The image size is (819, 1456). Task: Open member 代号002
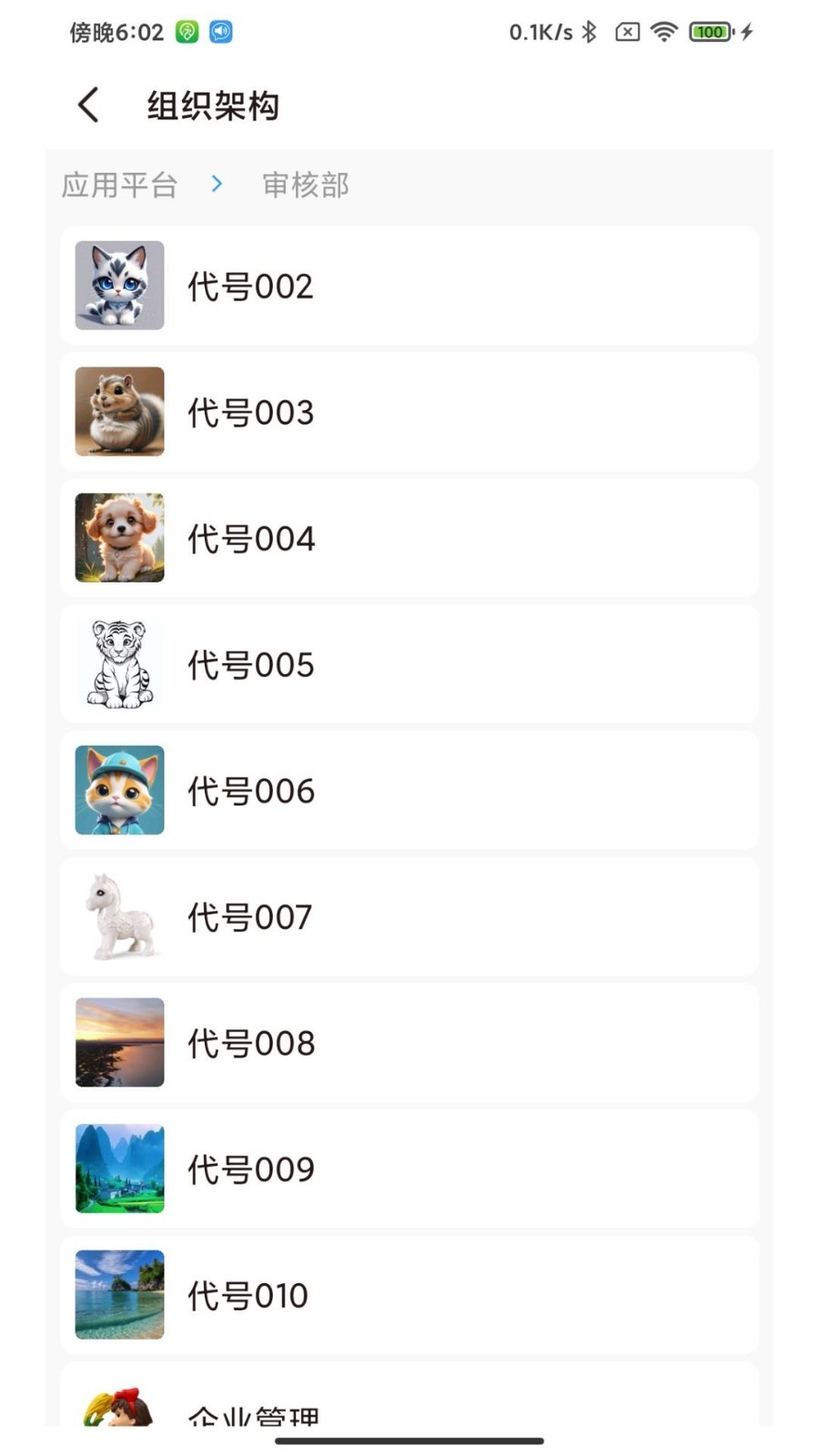409,286
